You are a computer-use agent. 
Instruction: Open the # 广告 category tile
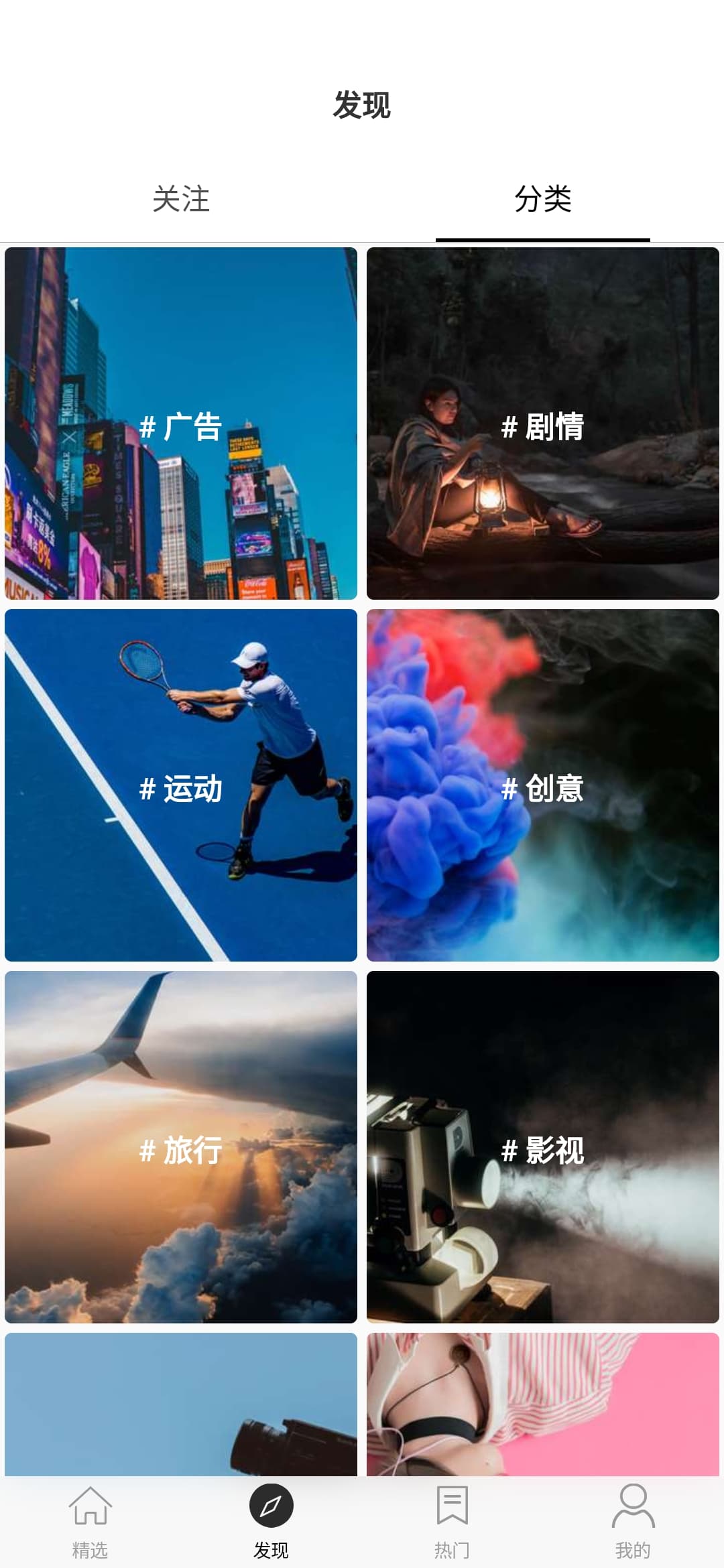coord(181,423)
